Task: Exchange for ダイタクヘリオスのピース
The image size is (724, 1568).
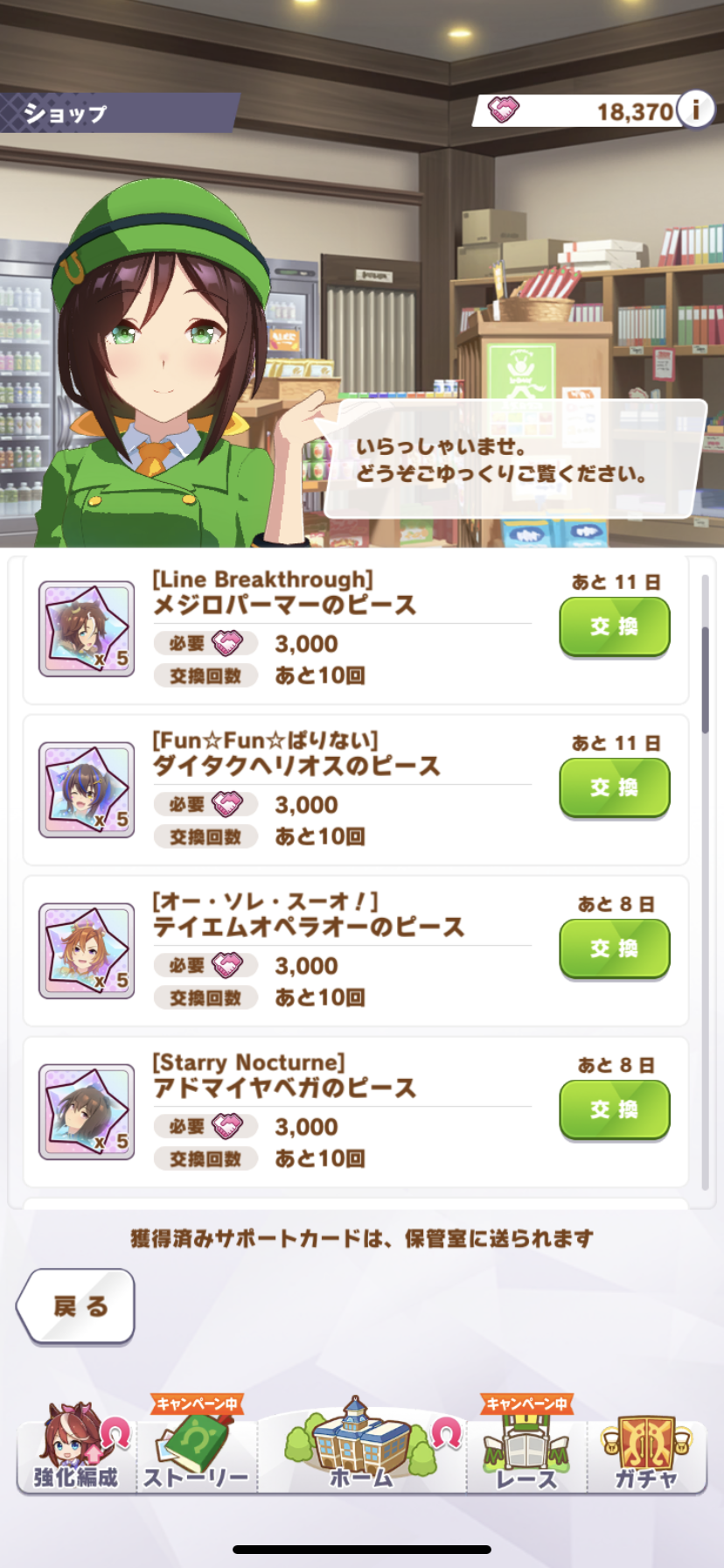Action: [614, 787]
